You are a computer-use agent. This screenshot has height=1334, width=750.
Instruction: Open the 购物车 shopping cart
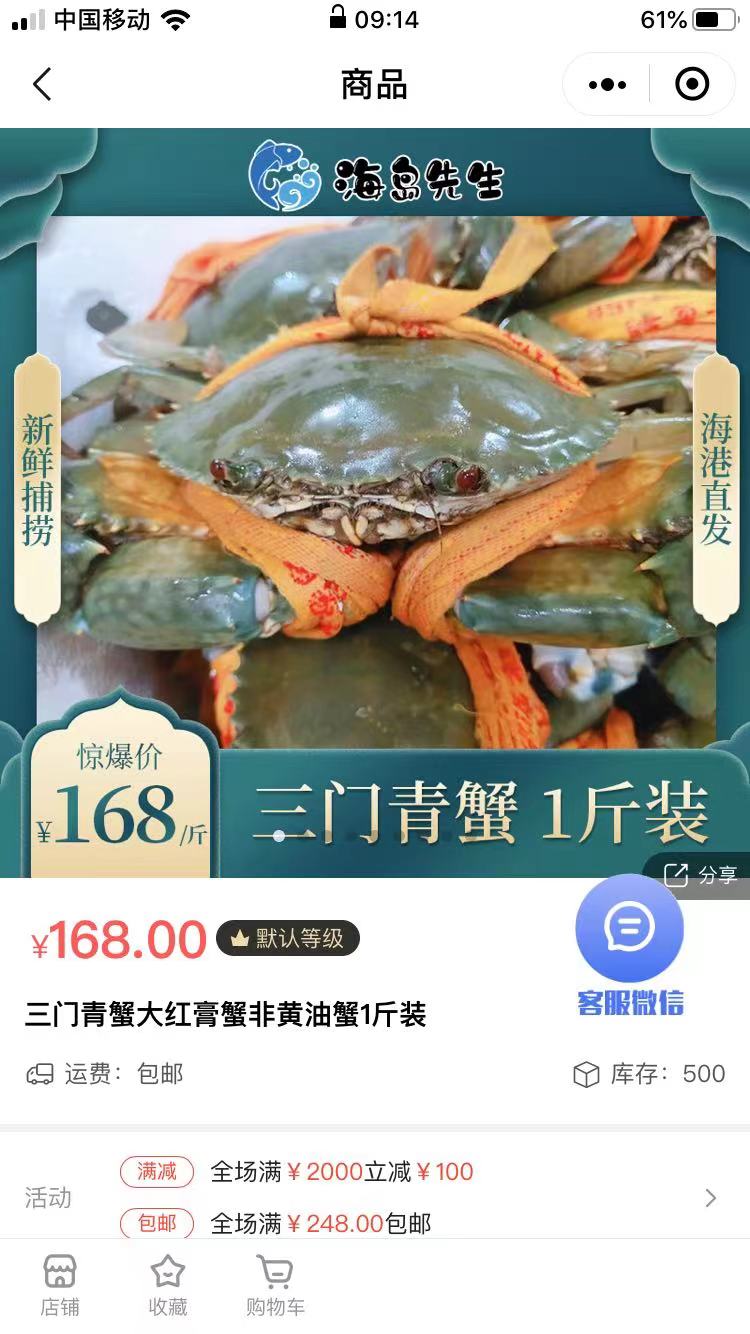pyautogui.click(x=275, y=1286)
